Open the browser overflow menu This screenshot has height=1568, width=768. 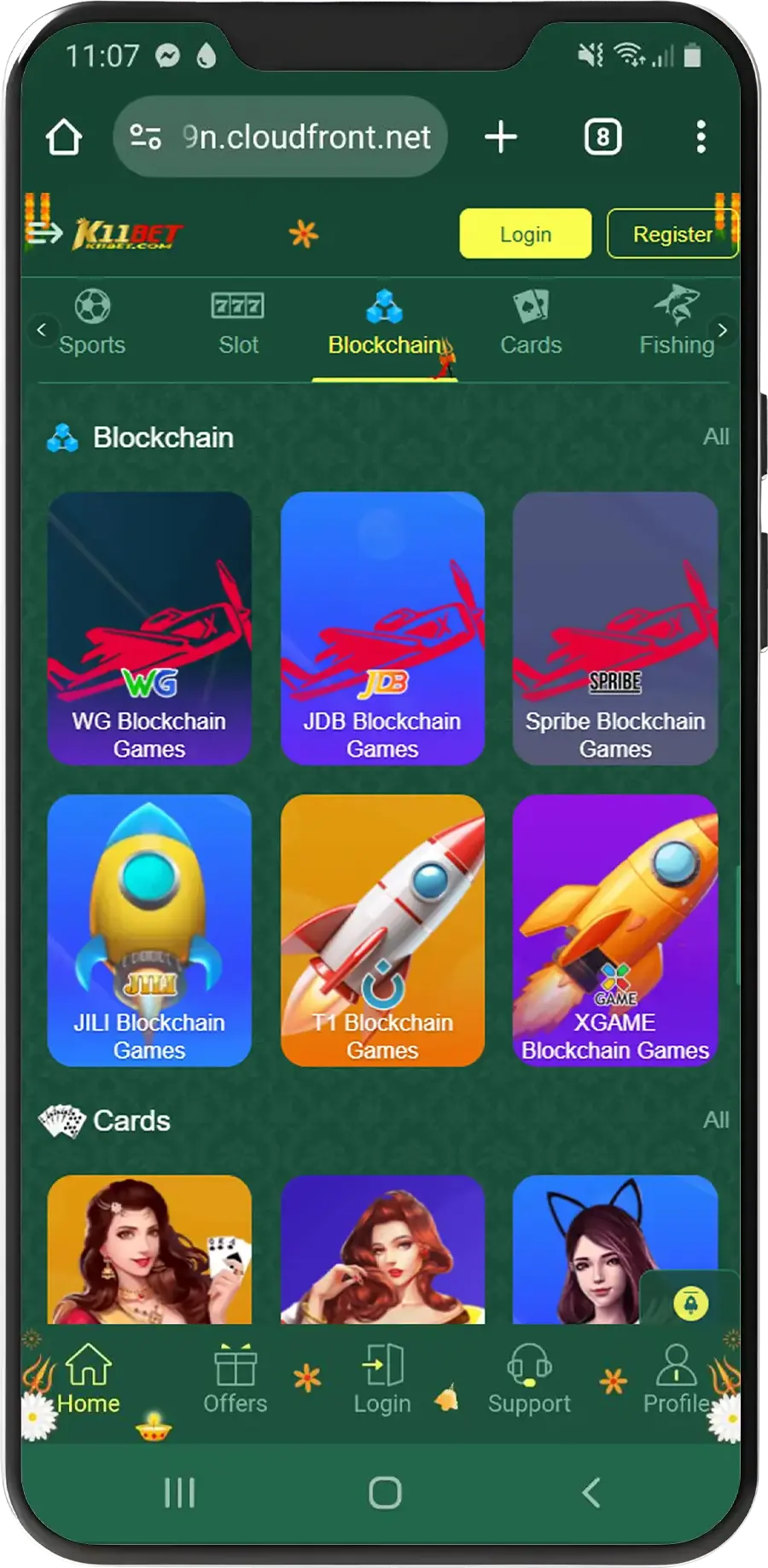[x=701, y=136]
